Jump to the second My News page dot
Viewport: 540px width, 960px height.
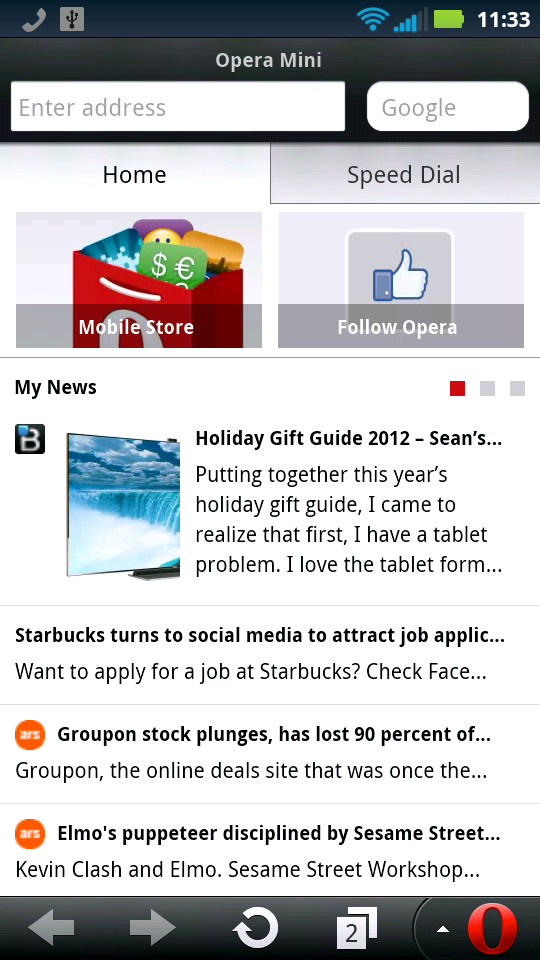click(x=487, y=388)
